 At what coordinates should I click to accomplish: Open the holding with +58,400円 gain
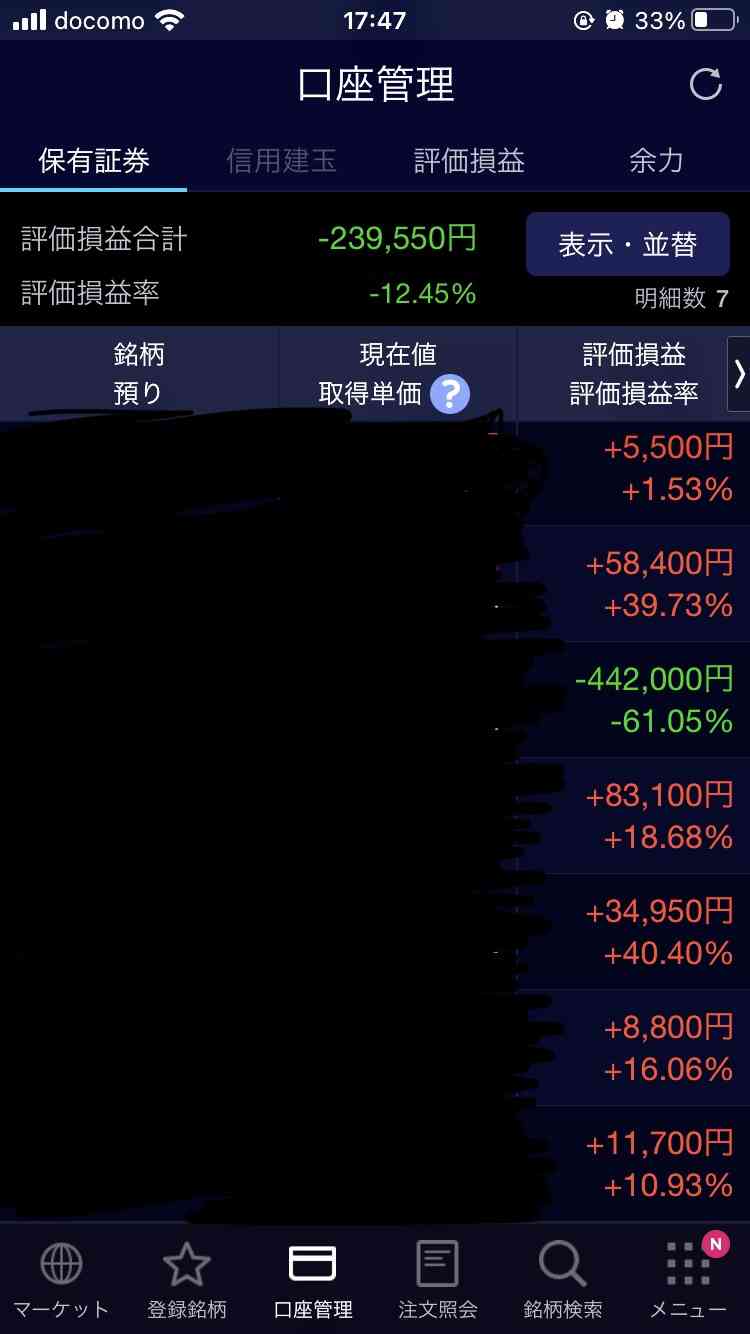[x=375, y=584]
